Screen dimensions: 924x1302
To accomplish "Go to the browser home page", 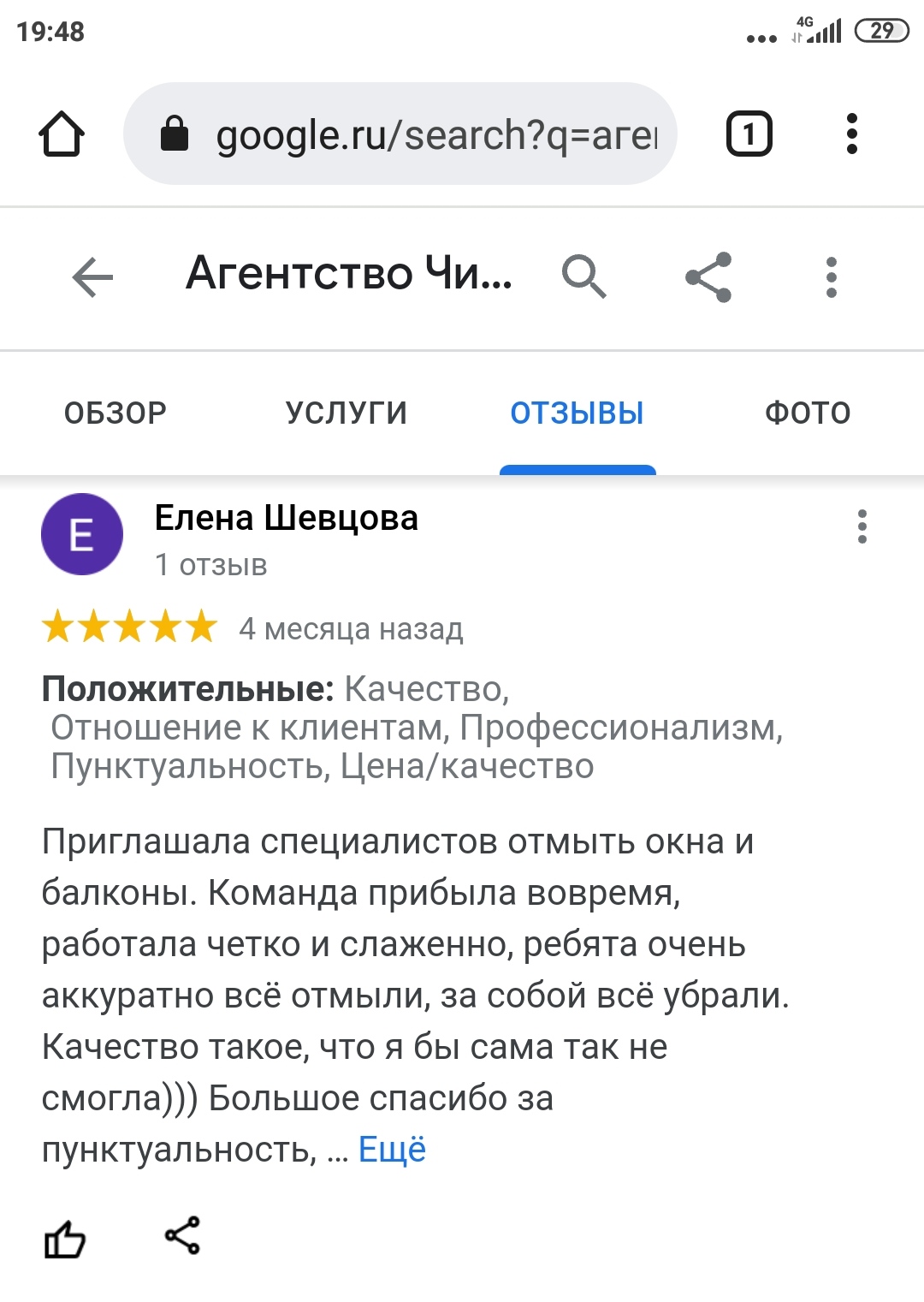I will [62, 134].
